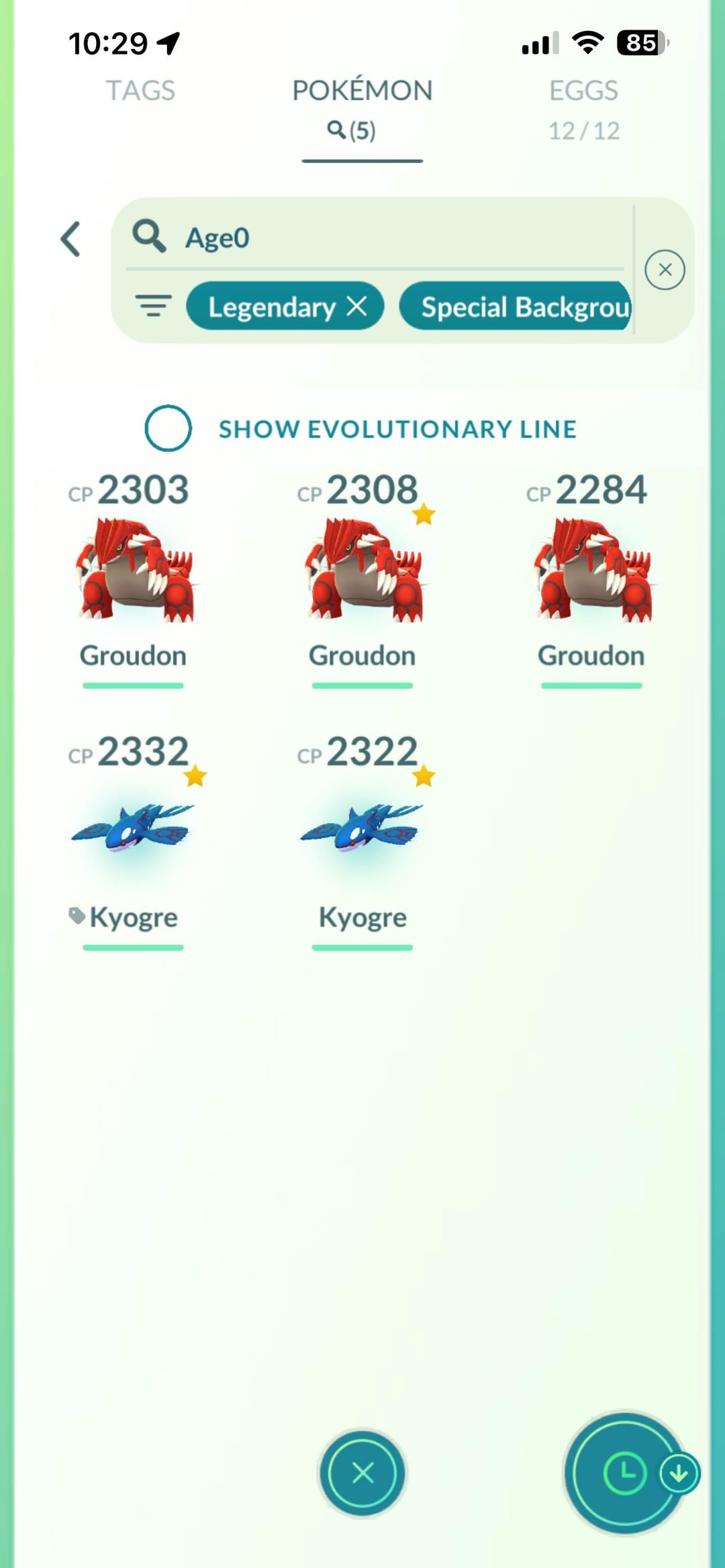Enable Show Evolutionary Line

168,428
